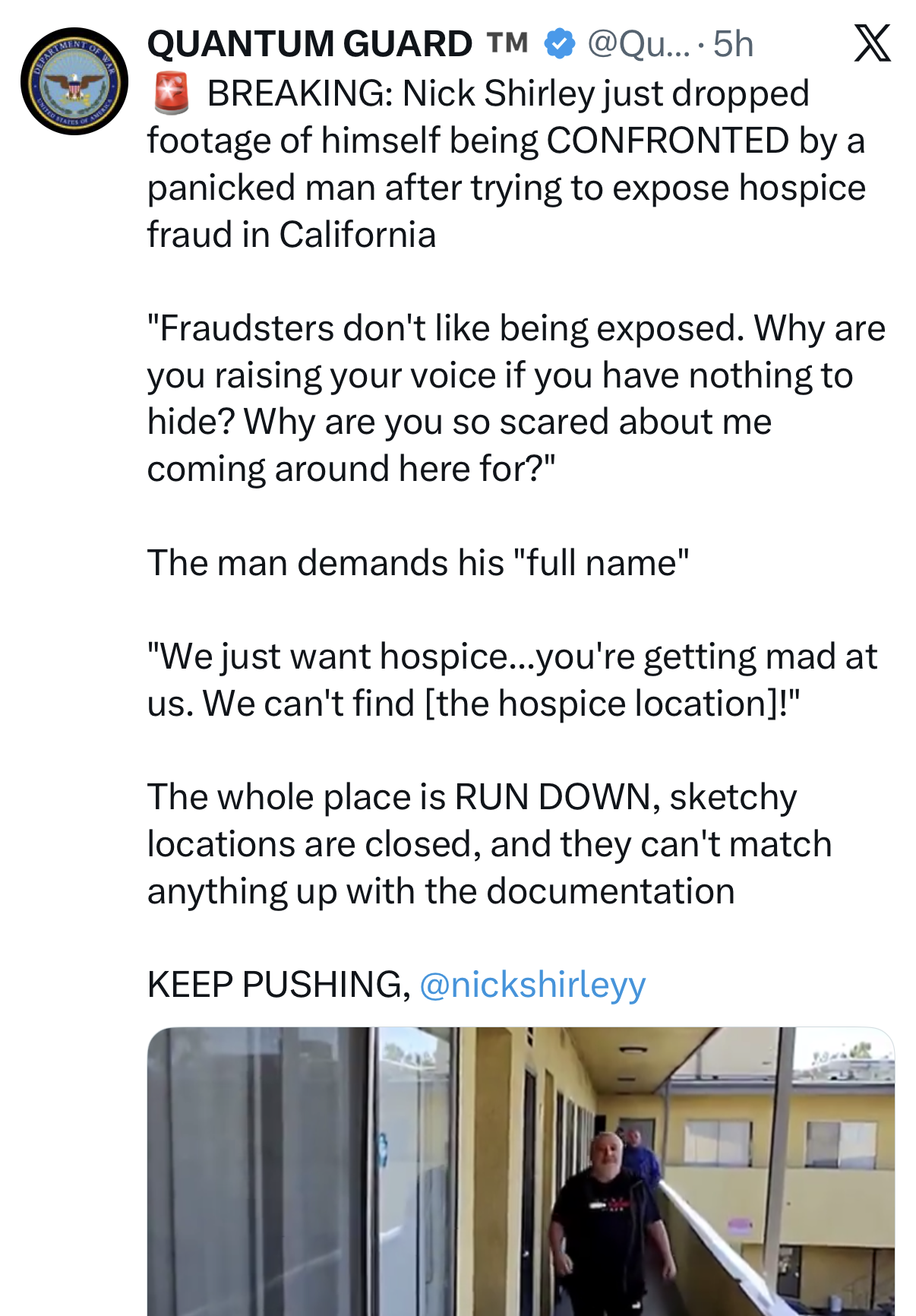916x1316 pixels.
Task: Open the @nickshirleyy mention link
Action: [x=532, y=985]
